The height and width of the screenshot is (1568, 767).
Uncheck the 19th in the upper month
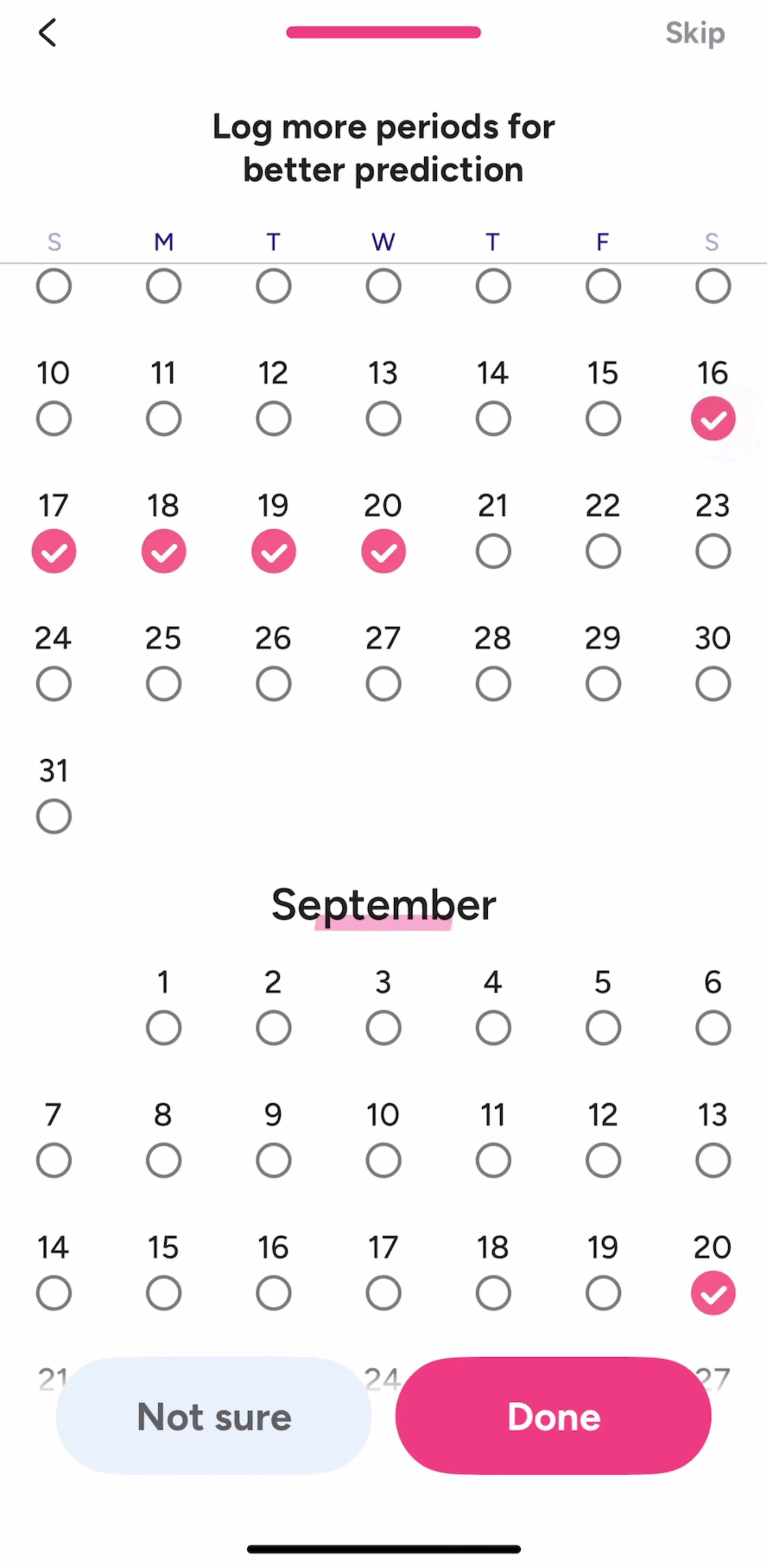click(x=273, y=551)
